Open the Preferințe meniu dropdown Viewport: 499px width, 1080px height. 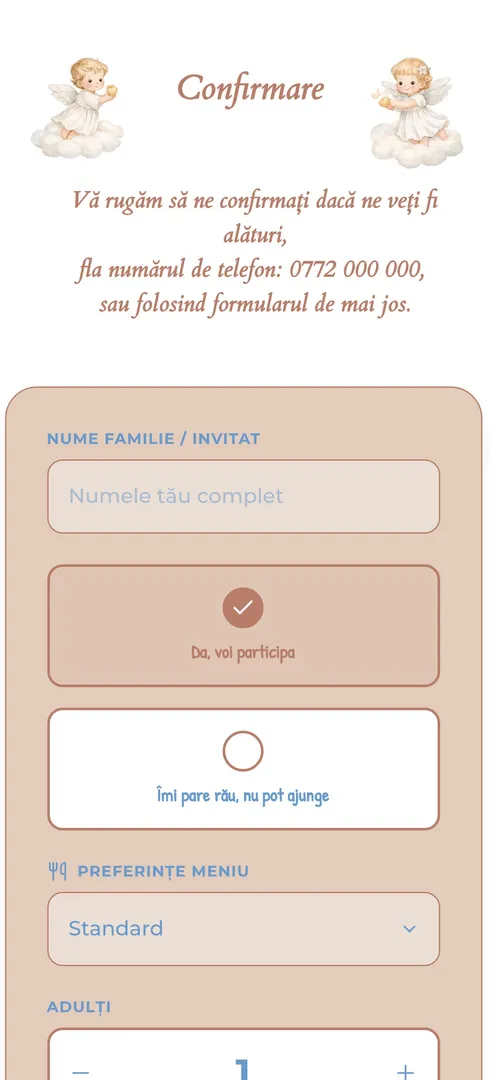pos(243,928)
